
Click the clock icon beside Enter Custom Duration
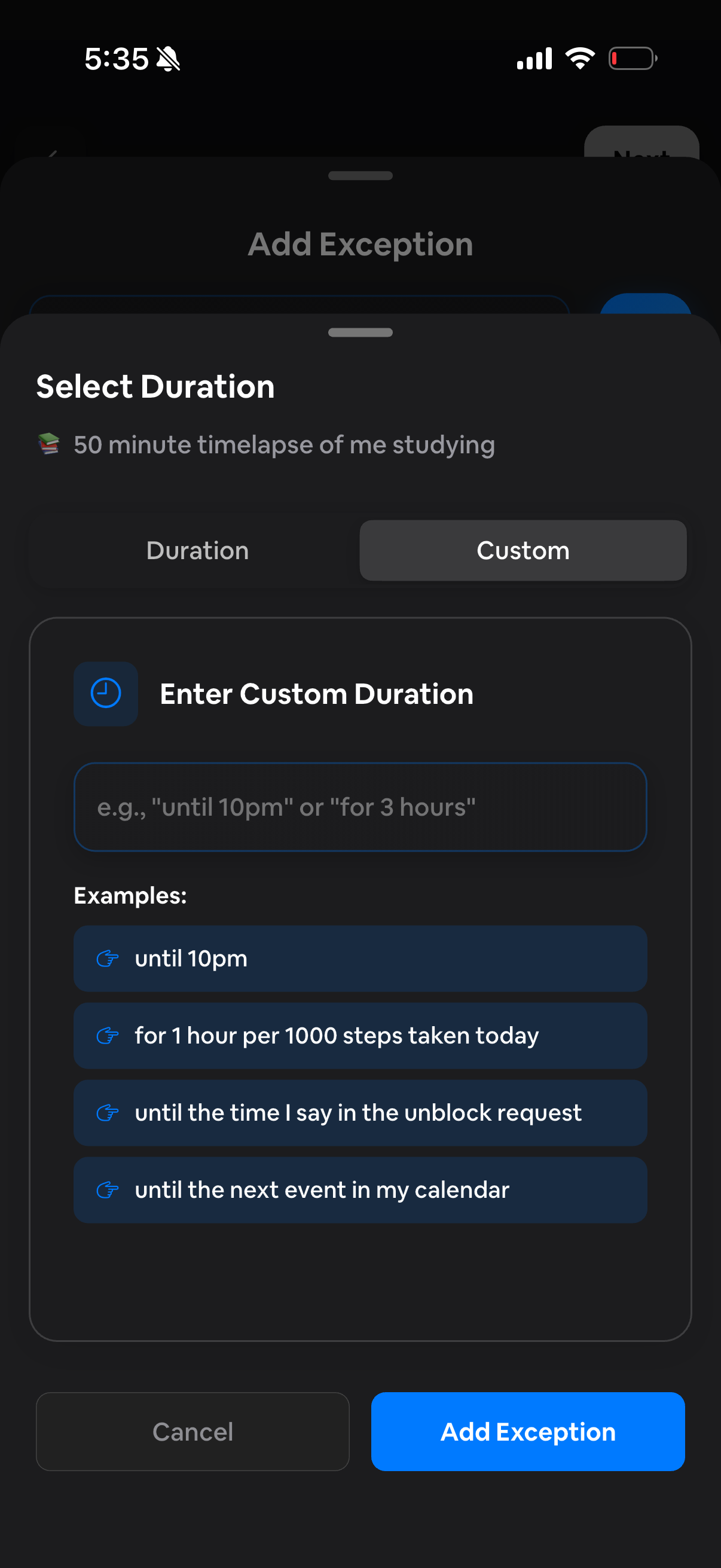(x=105, y=694)
